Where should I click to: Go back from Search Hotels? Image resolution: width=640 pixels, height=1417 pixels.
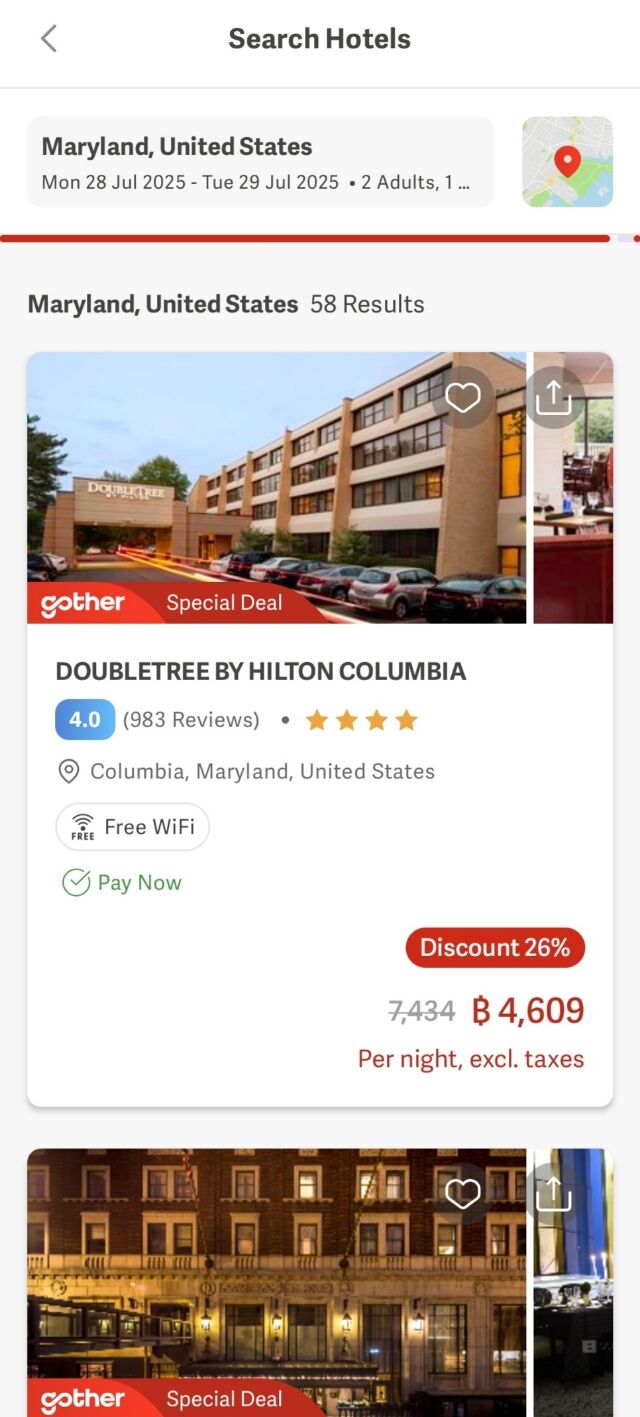(49, 39)
